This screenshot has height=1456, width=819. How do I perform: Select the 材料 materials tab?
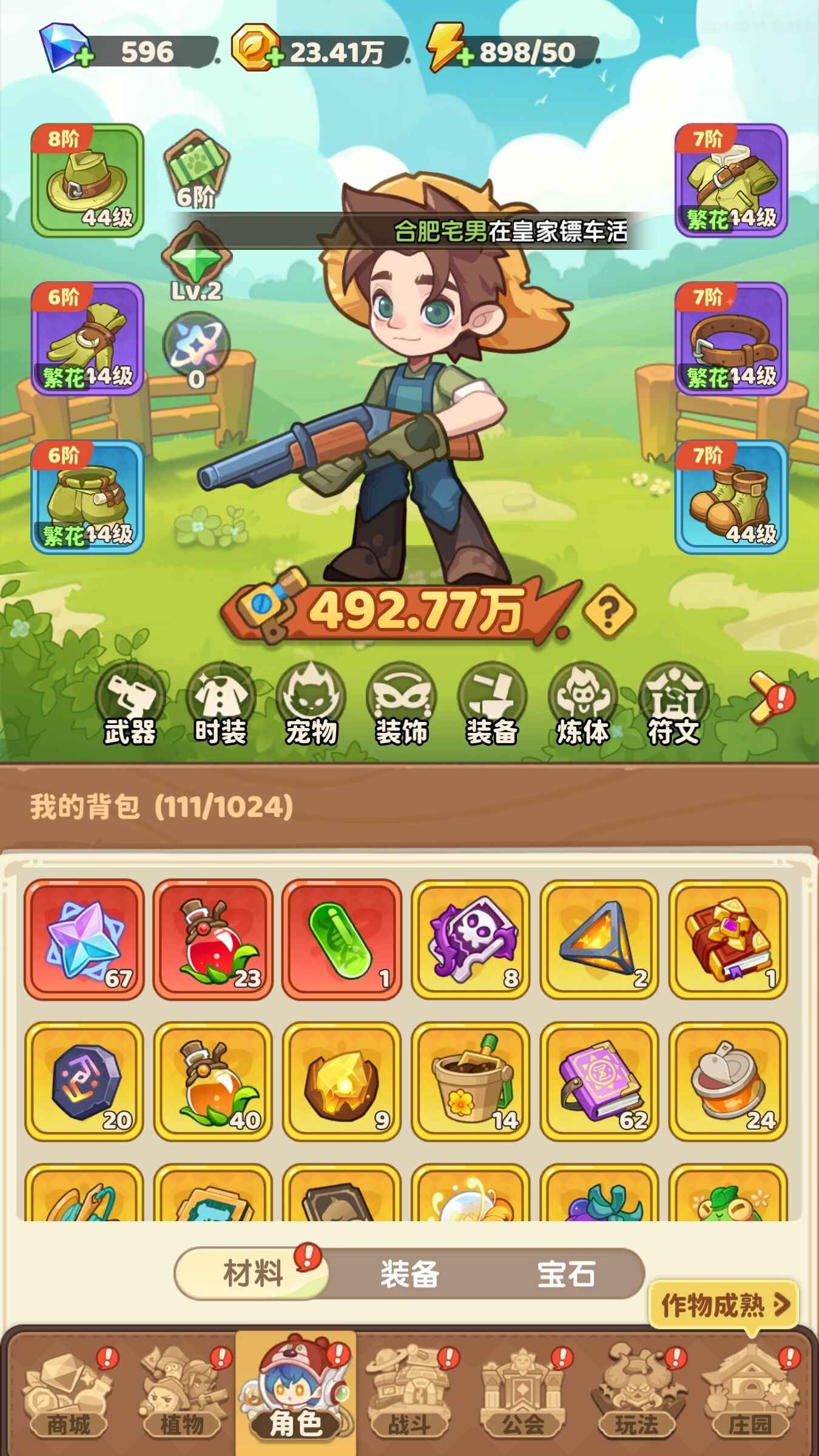253,1273
